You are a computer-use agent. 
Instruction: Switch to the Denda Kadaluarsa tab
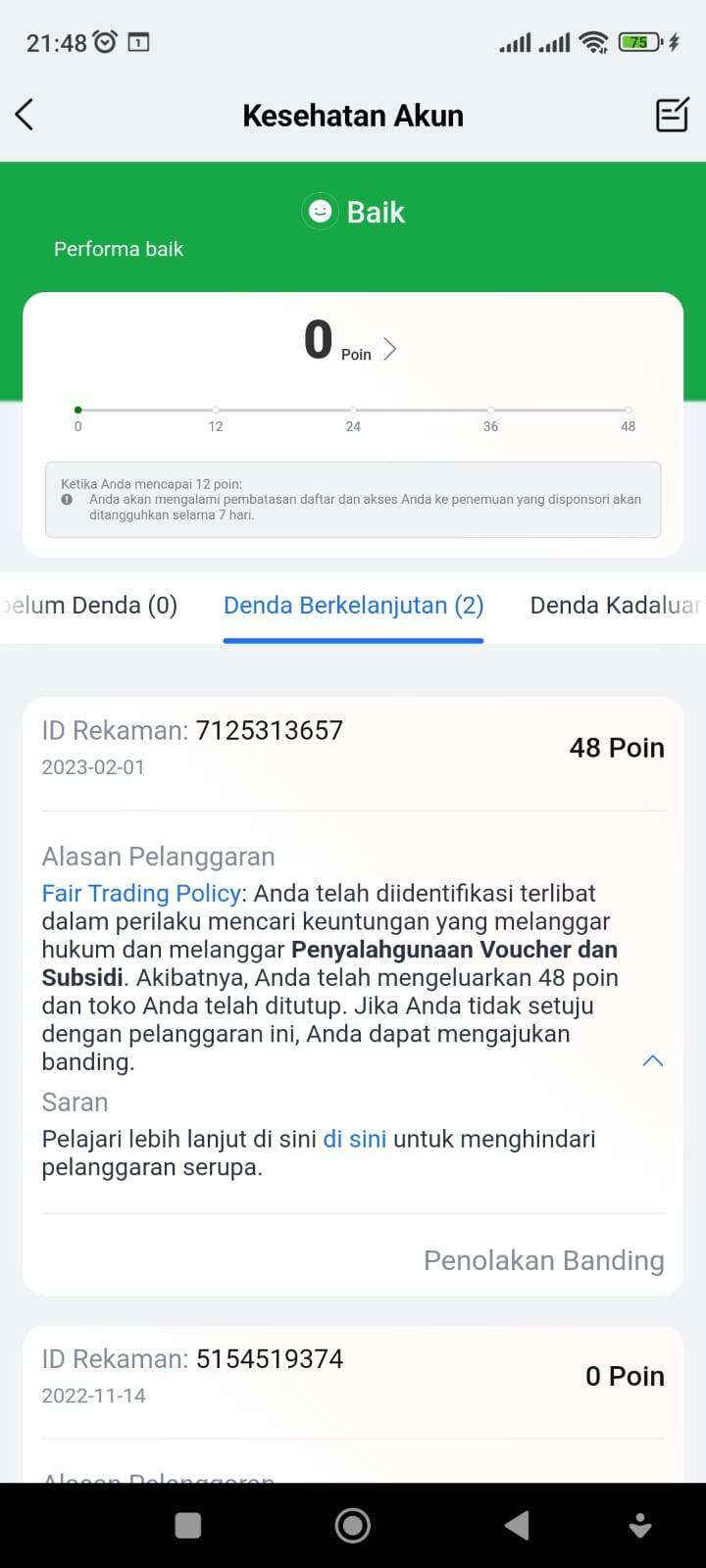tap(618, 606)
